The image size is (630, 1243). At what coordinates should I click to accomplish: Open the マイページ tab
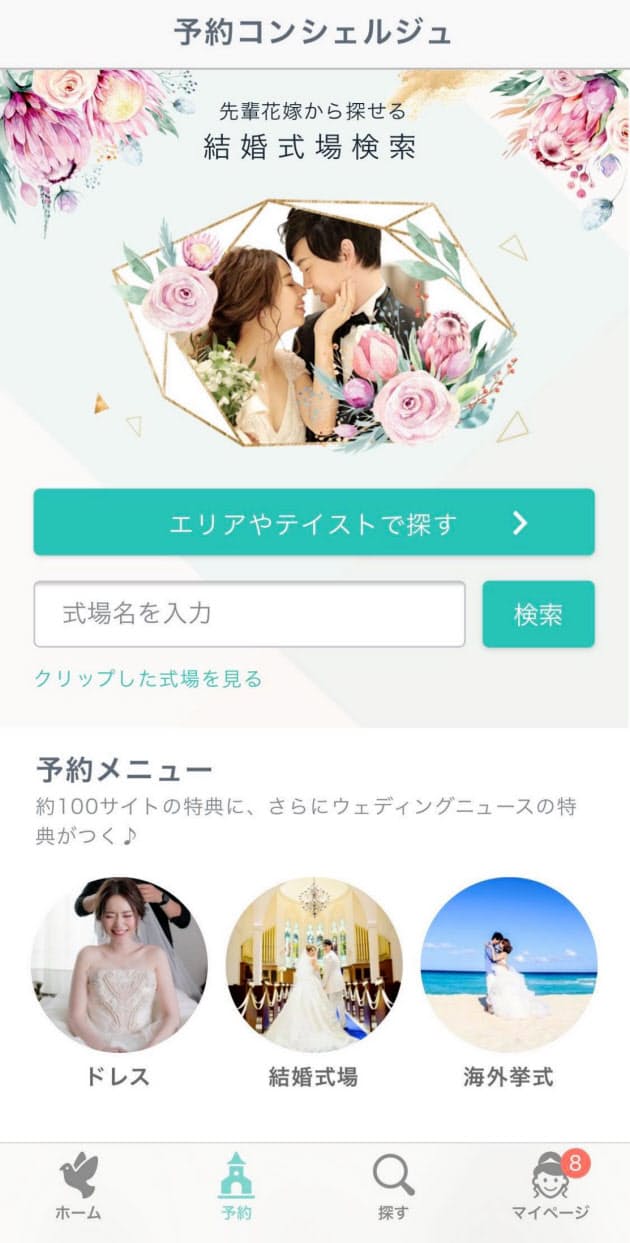(x=550, y=1187)
